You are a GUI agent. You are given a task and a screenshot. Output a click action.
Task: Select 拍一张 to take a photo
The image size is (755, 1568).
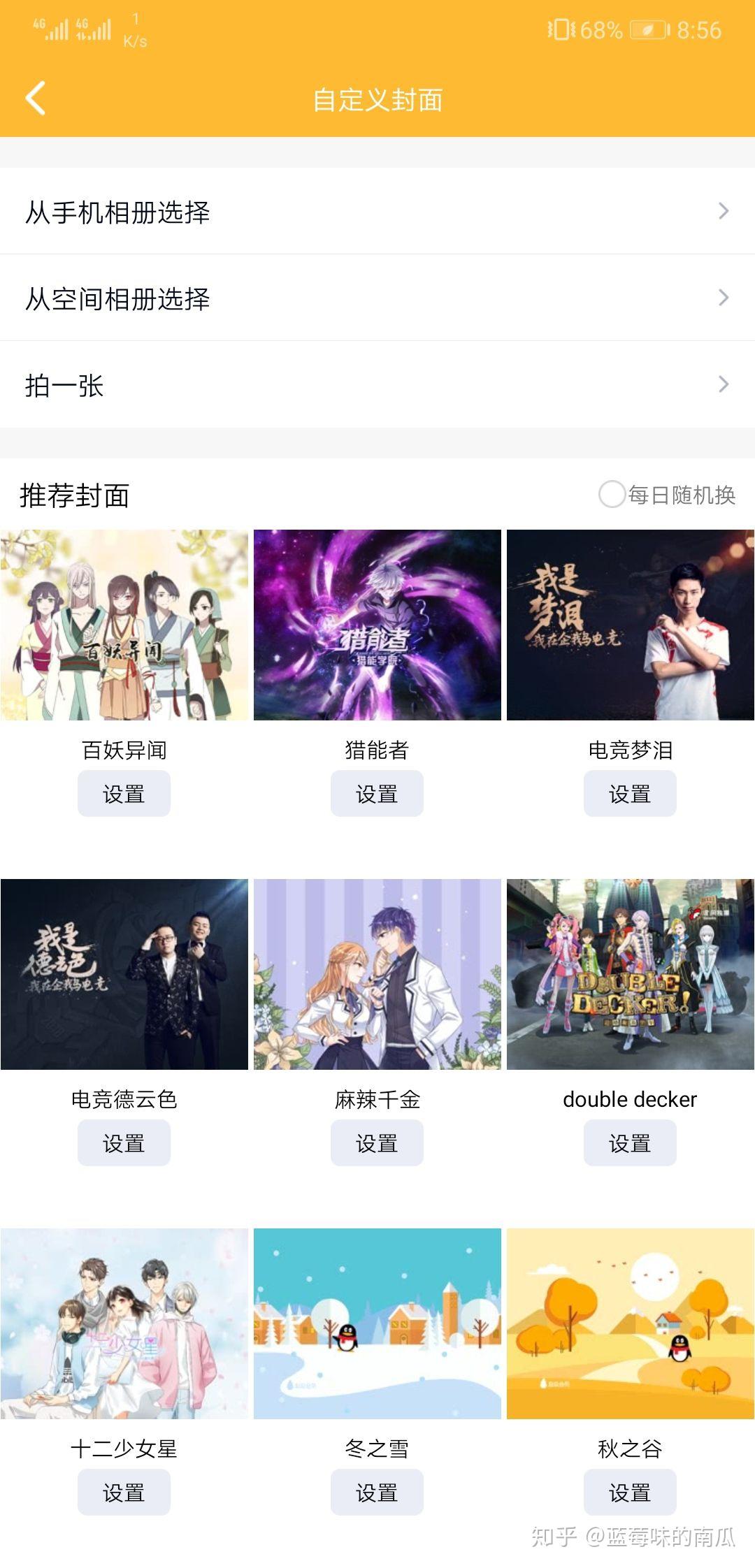(x=377, y=384)
